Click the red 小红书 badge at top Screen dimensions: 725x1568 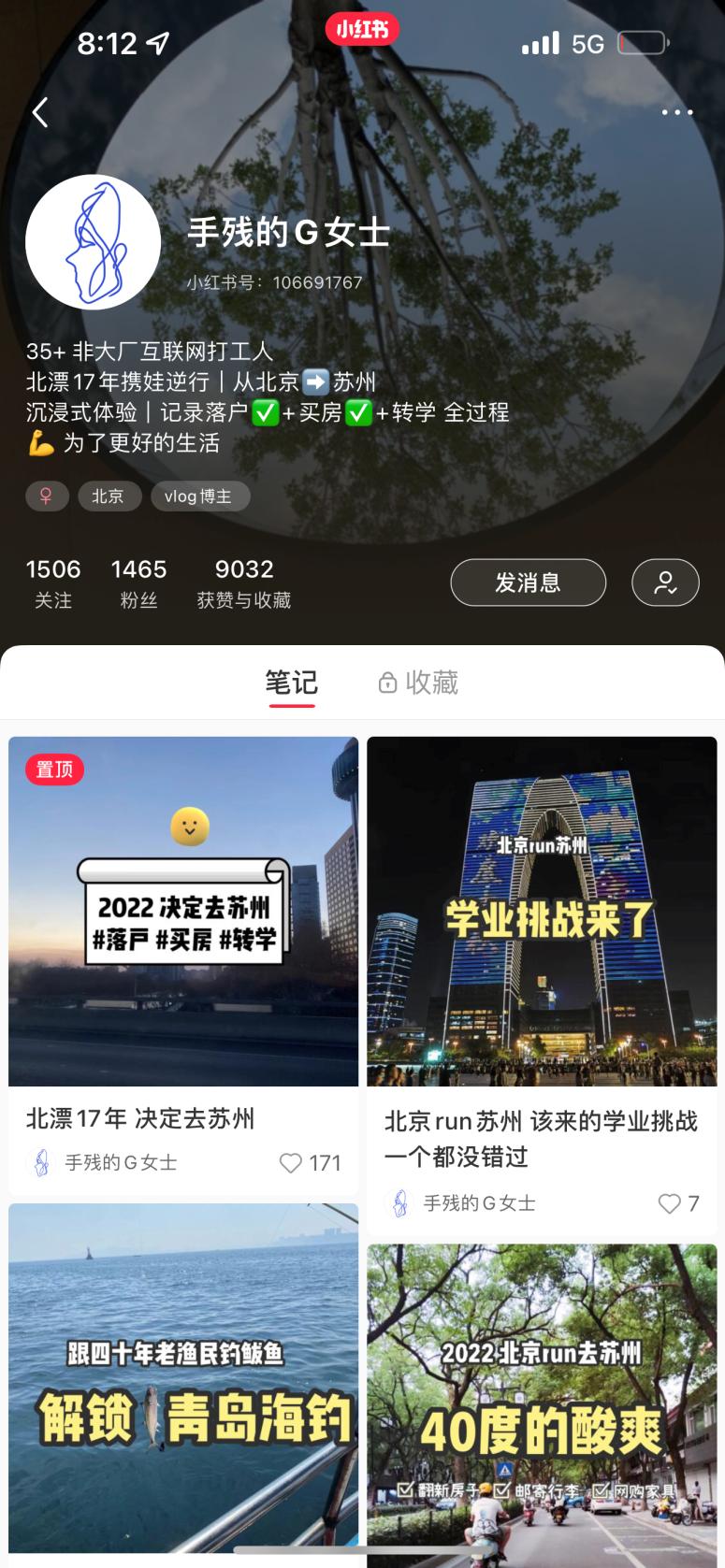pos(362,29)
